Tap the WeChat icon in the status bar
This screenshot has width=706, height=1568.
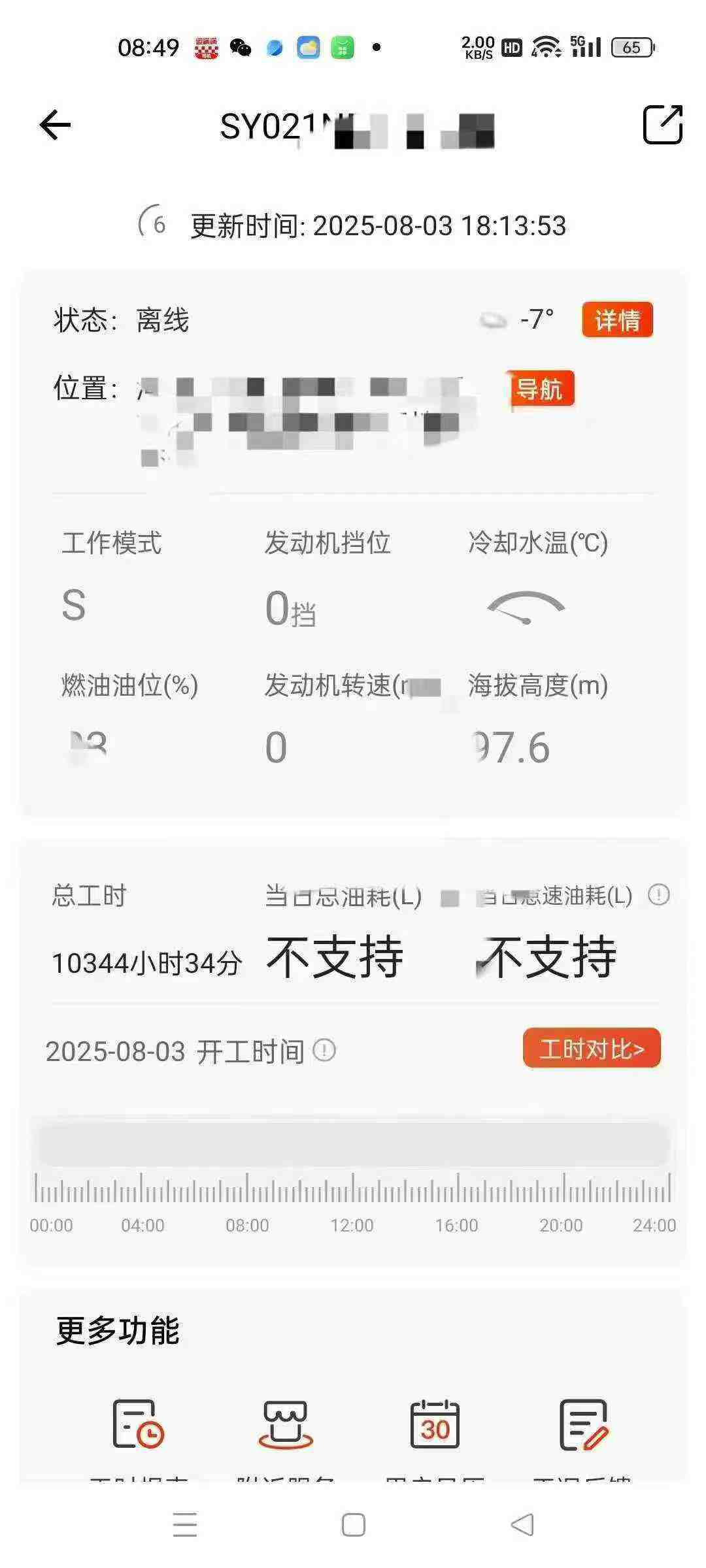[x=241, y=46]
